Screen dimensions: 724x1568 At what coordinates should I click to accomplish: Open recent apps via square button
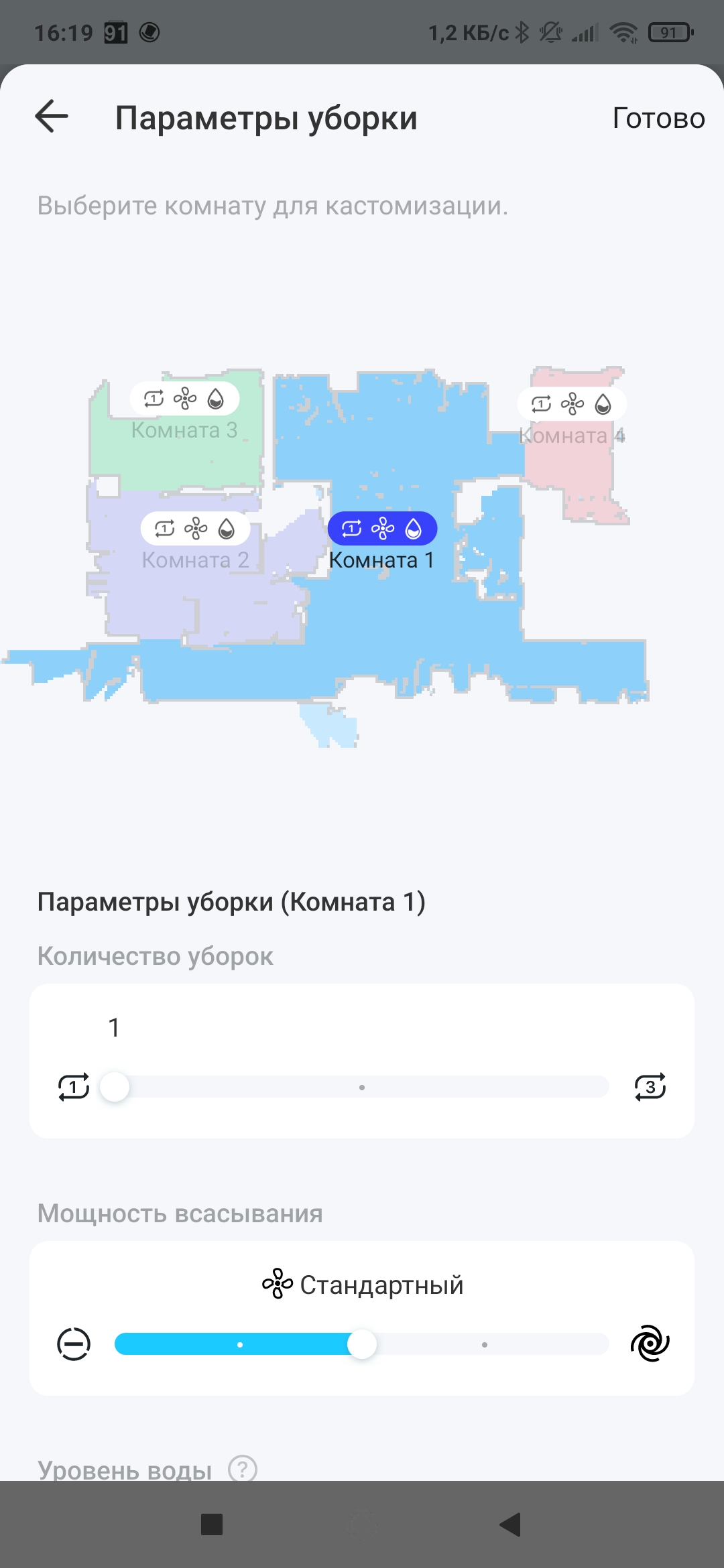pos(212,1524)
